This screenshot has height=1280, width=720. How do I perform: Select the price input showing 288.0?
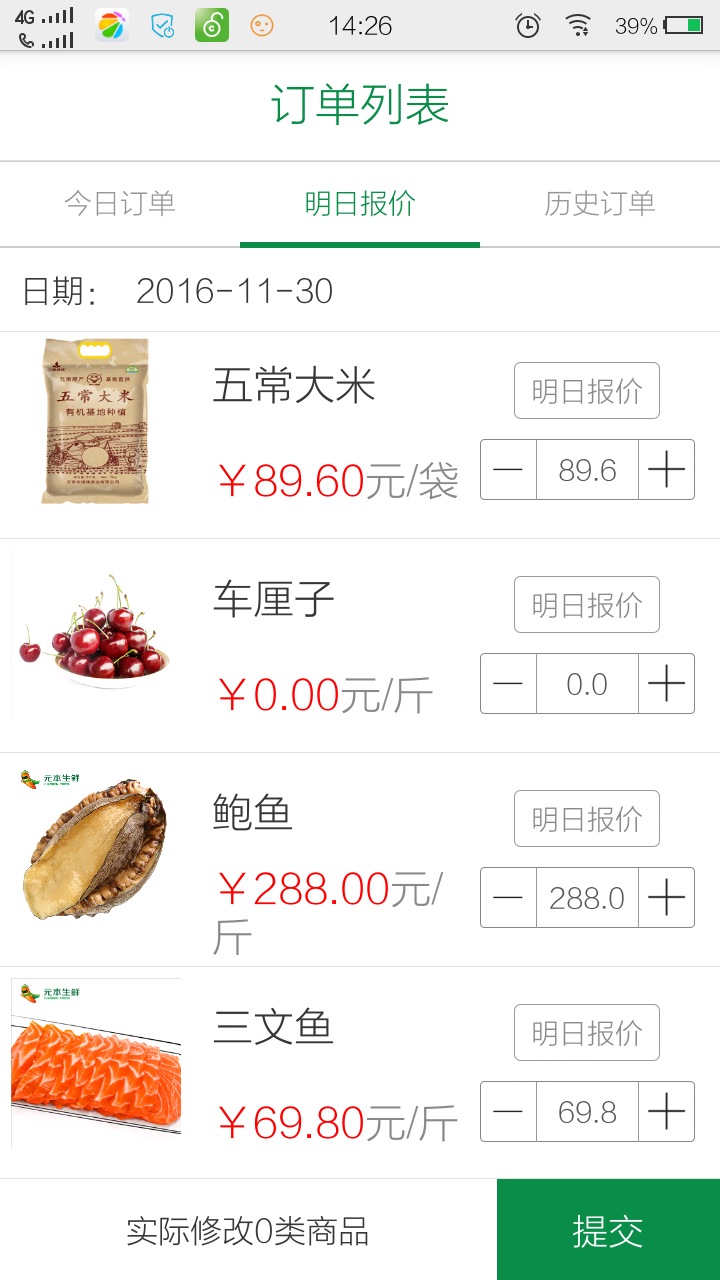(x=587, y=898)
